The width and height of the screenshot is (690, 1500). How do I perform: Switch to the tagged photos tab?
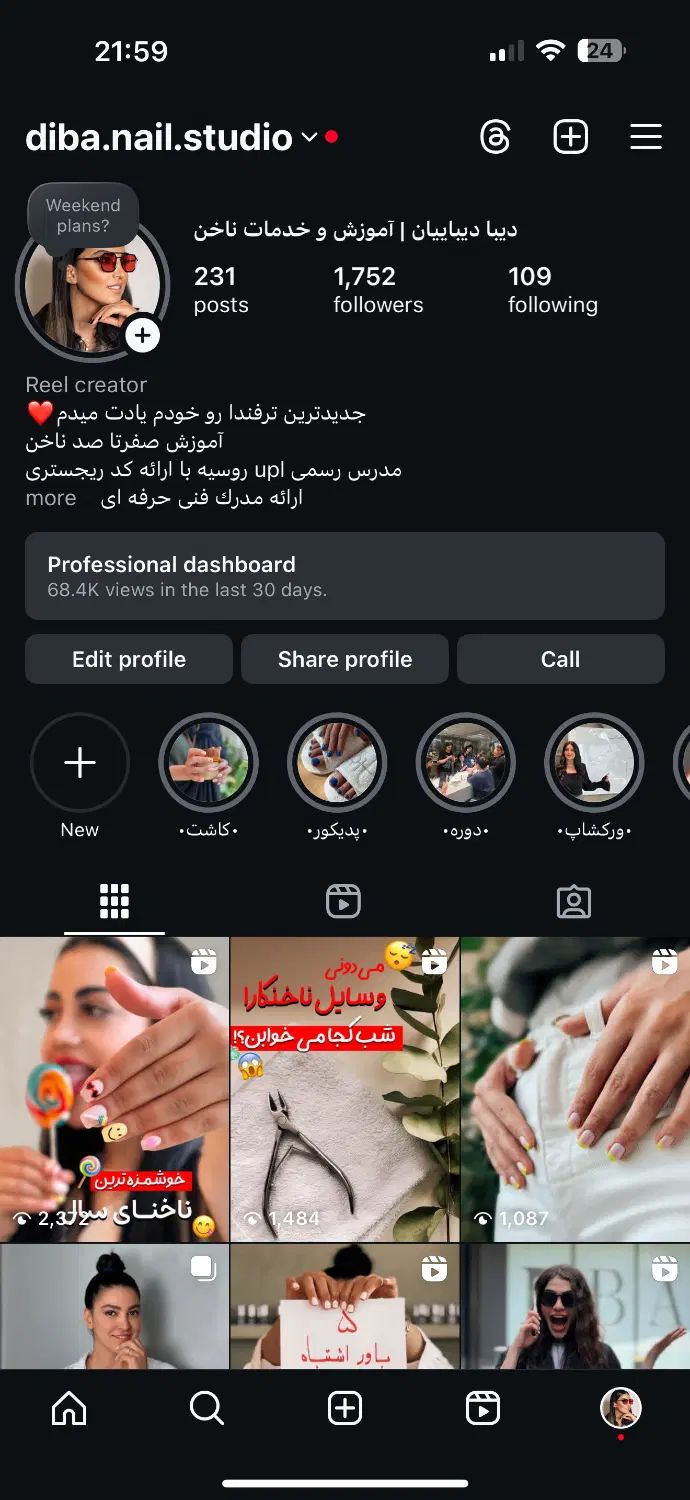573,902
